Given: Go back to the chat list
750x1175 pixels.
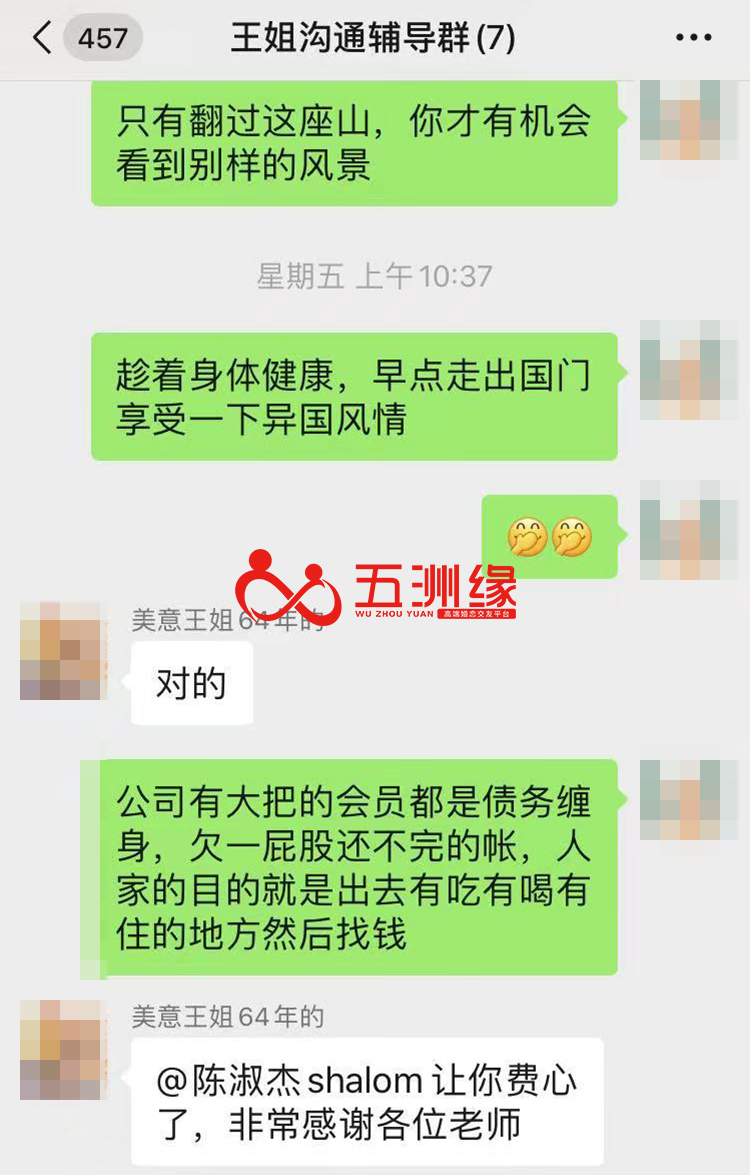Looking at the screenshot, I should pos(42,39).
